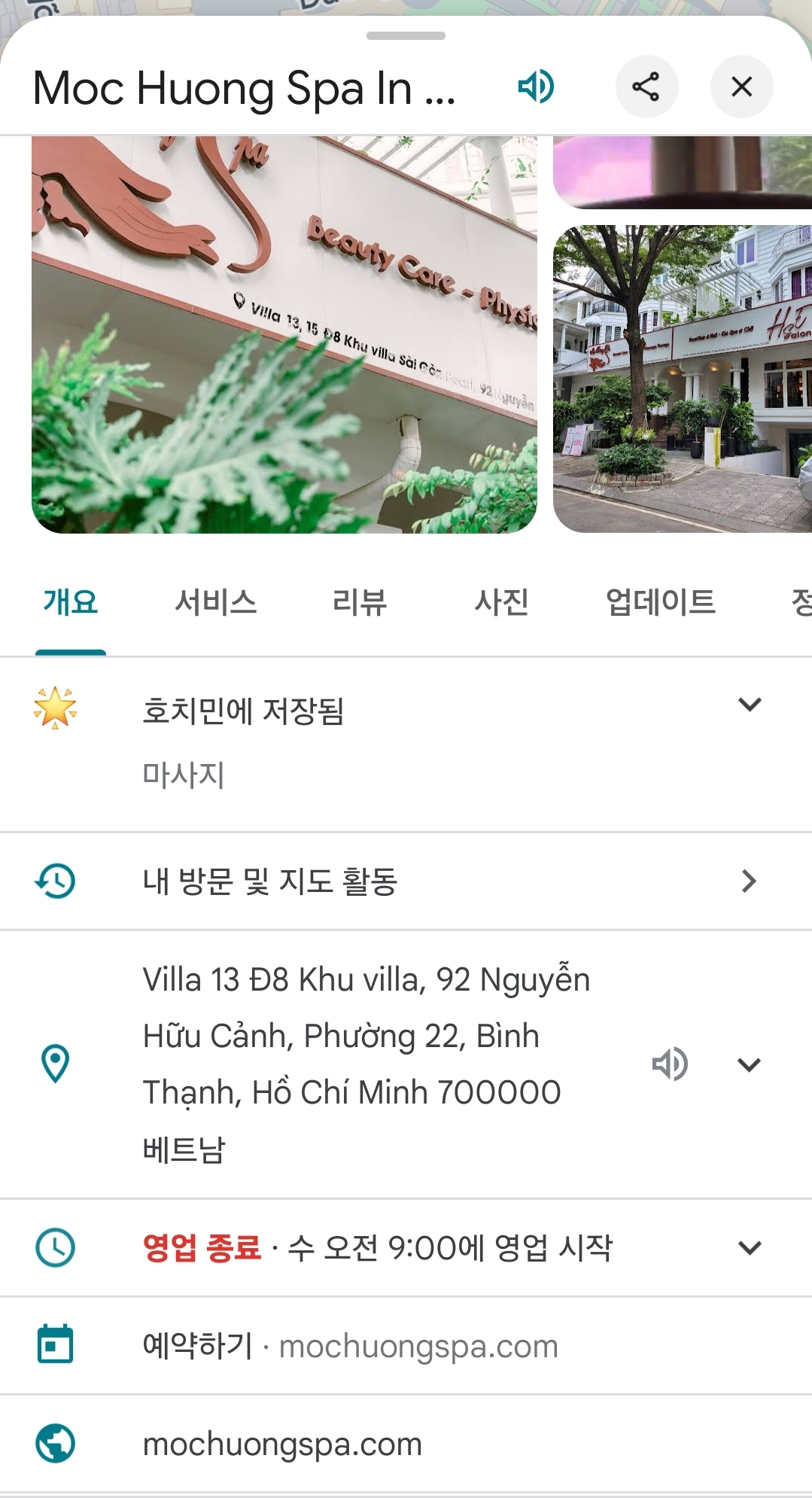Open the mochuongspa.com website row
Screen dimensions: 812x1498
click(x=282, y=1444)
